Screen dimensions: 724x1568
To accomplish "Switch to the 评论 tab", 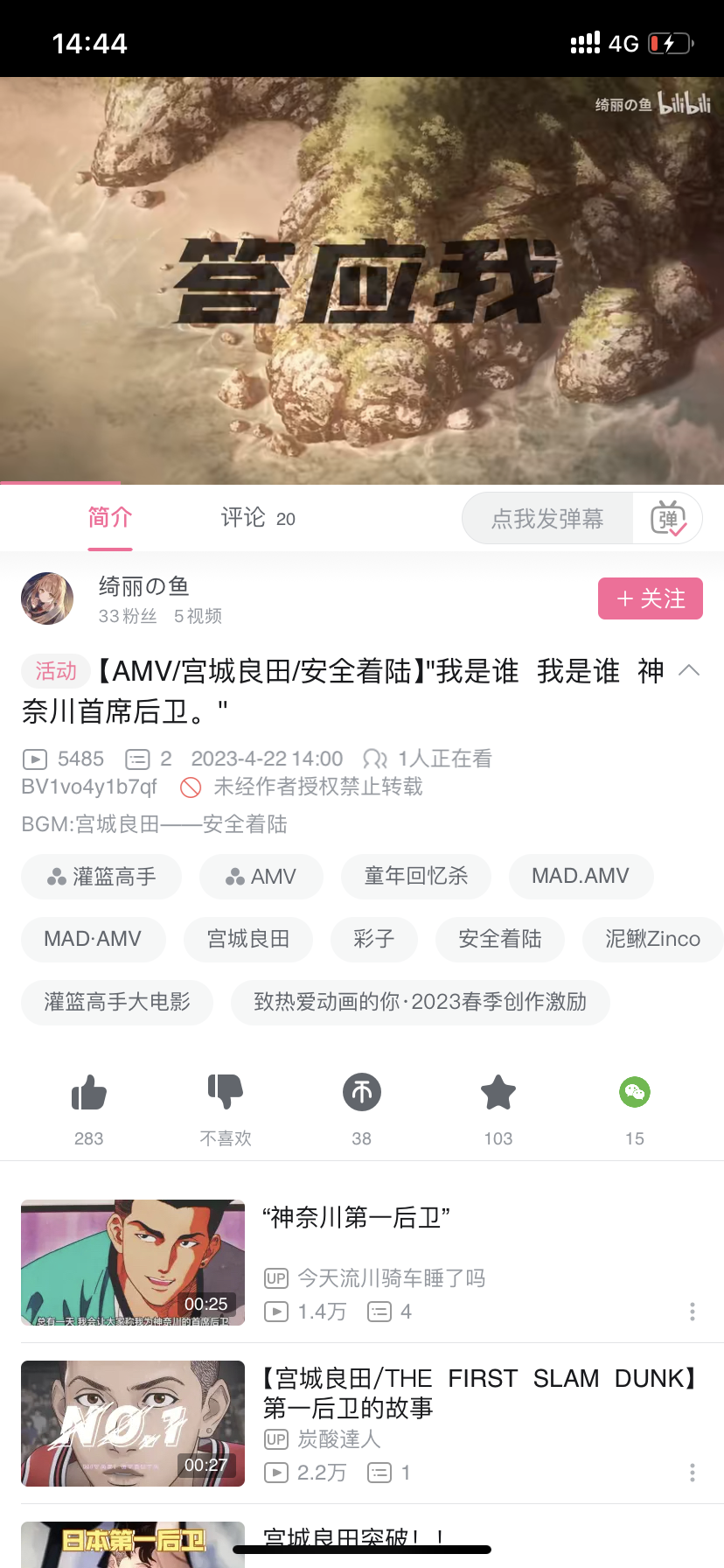I will 258,518.
